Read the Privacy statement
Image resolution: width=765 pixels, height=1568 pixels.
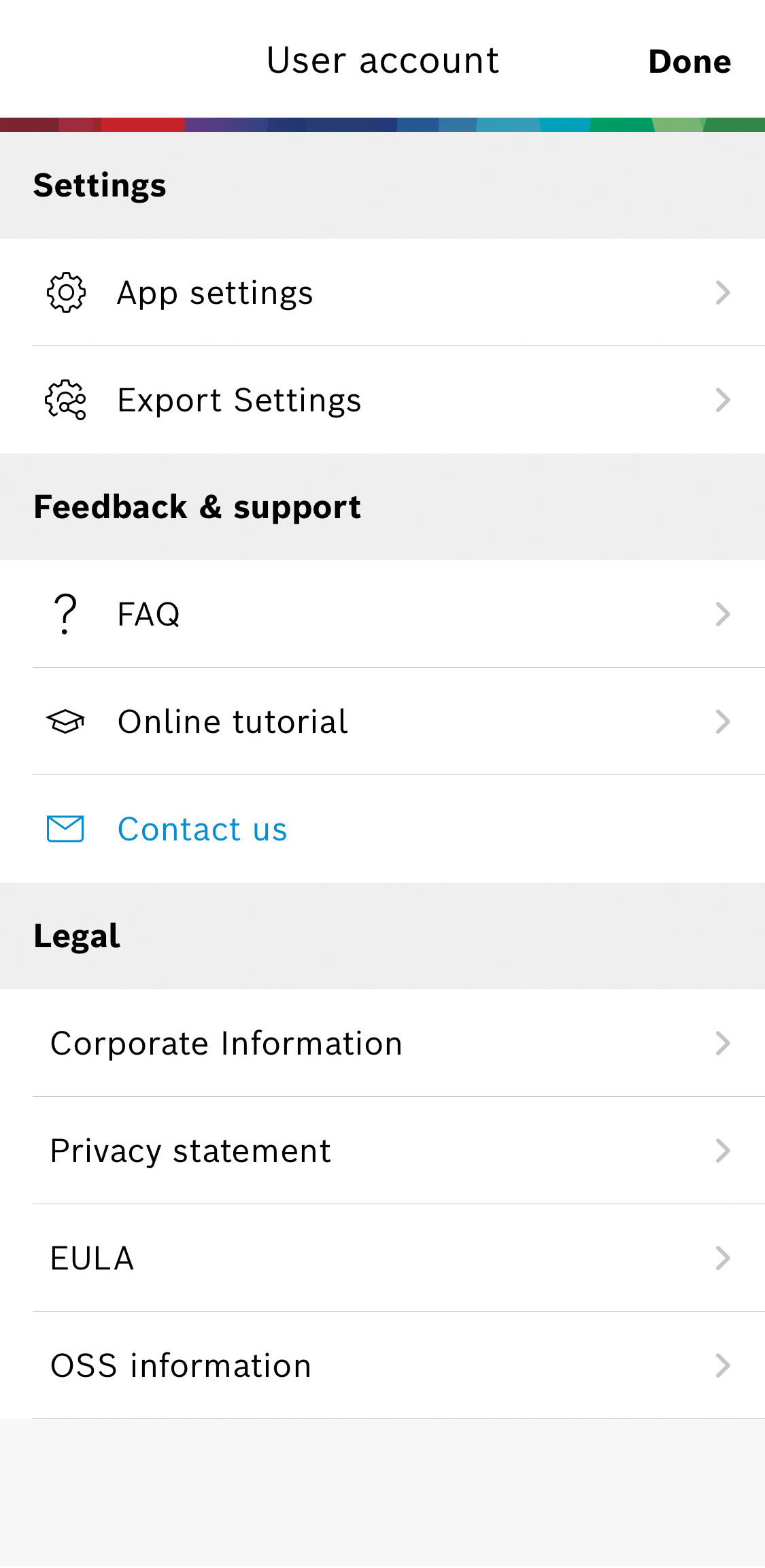tap(382, 1151)
